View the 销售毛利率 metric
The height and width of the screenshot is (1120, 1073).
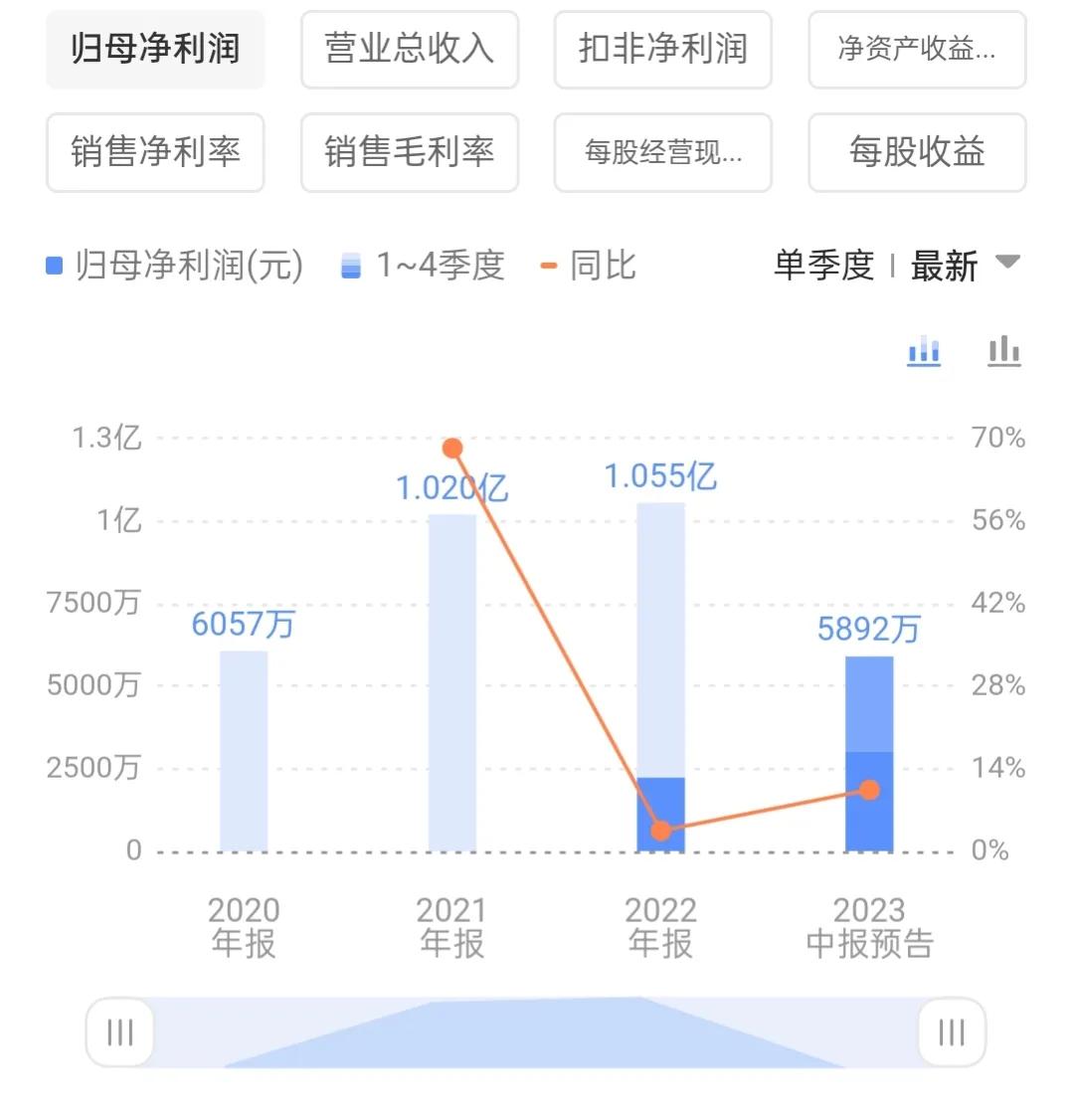point(409,153)
